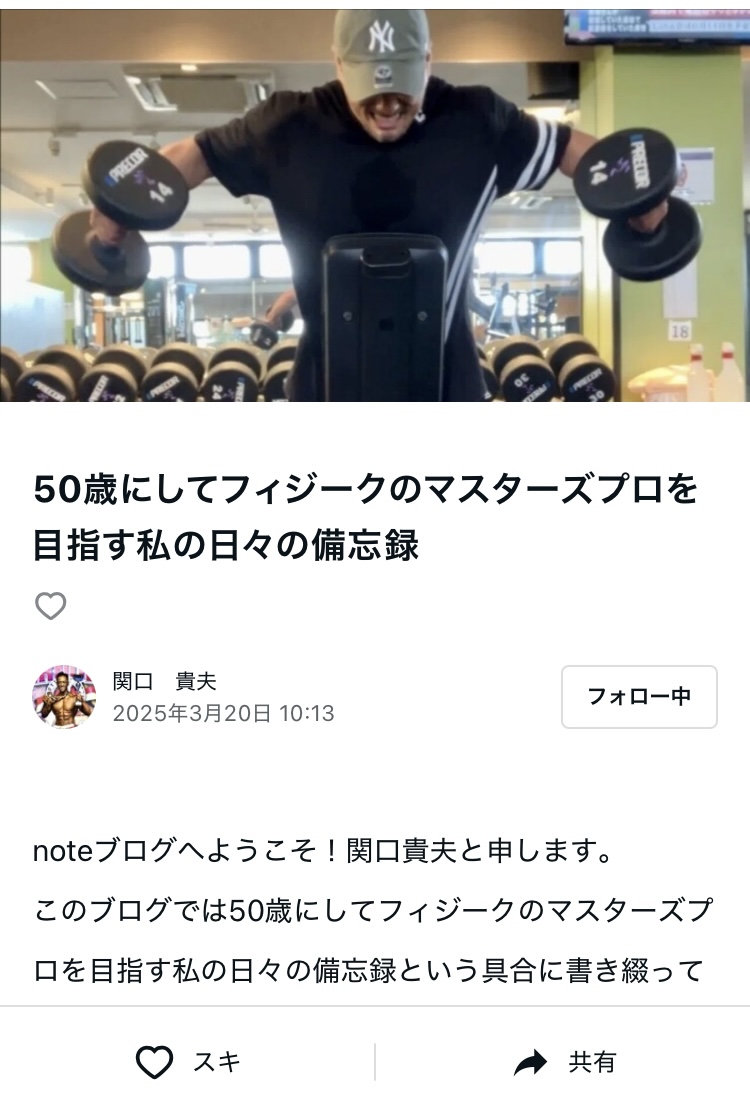Open 関口 貴夫's profile avatar

[x=64, y=697]
